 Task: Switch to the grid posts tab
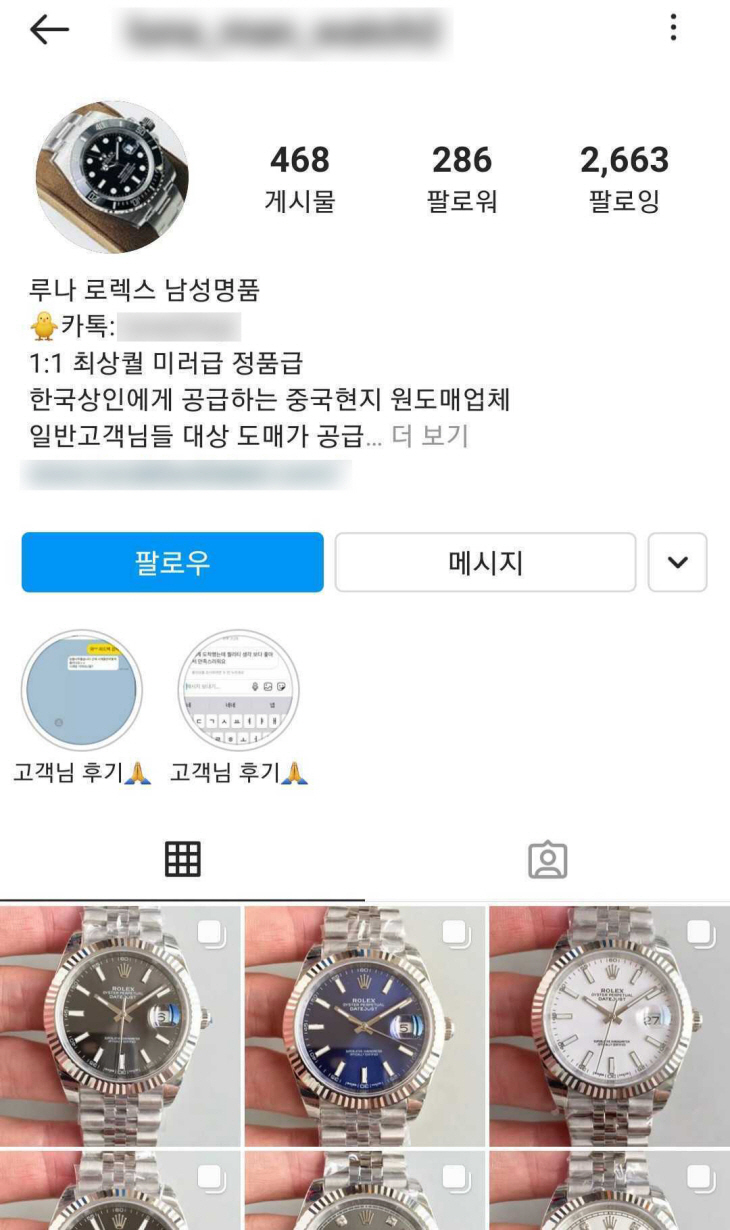tap(183, 859)
